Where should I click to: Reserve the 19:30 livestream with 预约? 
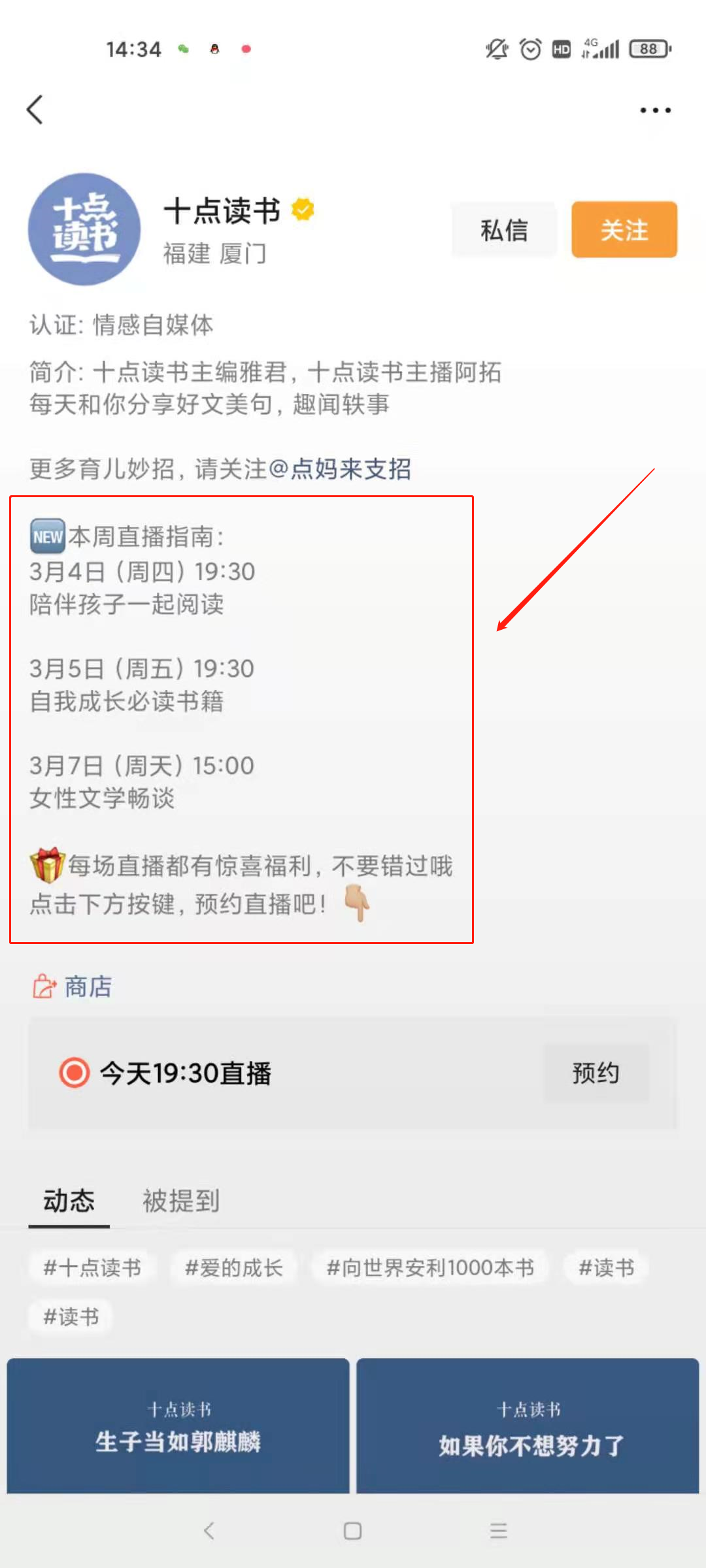coord(596,1073)
